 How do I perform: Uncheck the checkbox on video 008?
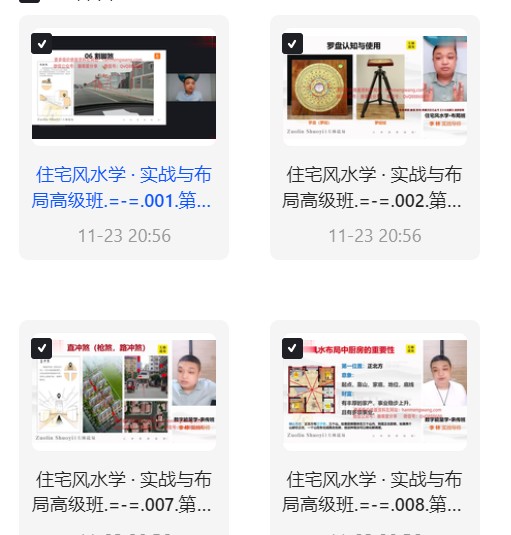pos(292,348)
